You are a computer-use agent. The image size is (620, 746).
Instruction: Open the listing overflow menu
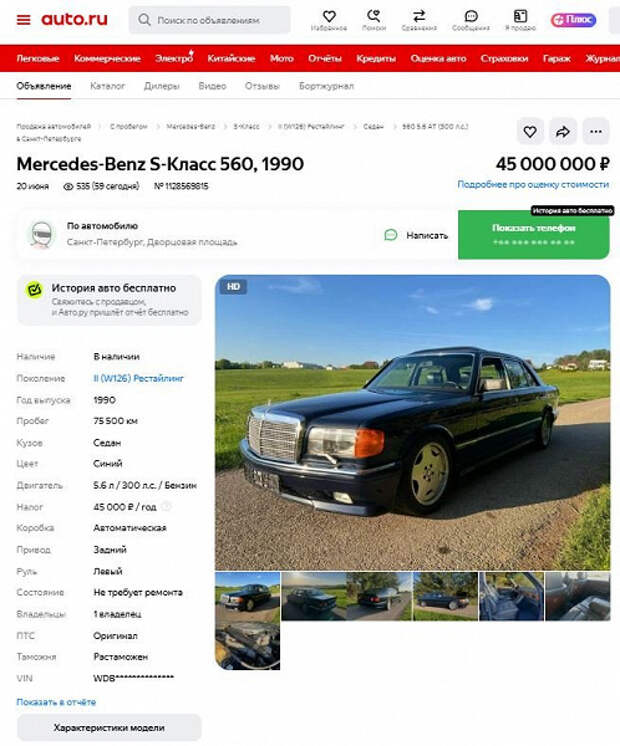pyautogui.click(x=596, y=131)
